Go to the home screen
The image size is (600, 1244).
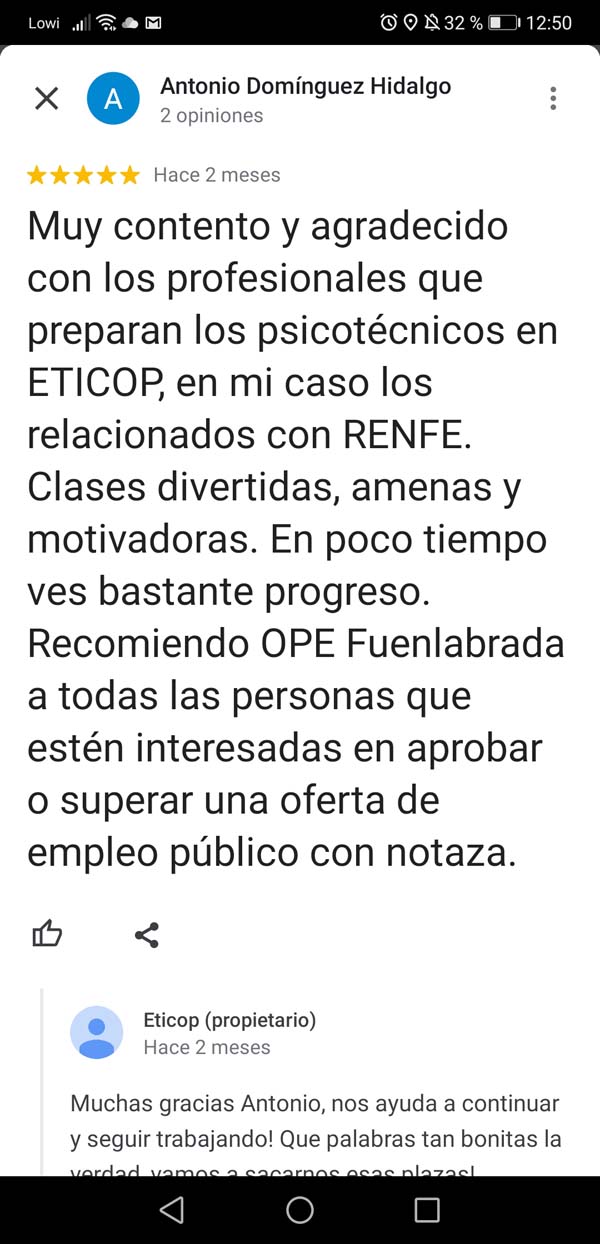(x=300, y=1210)
